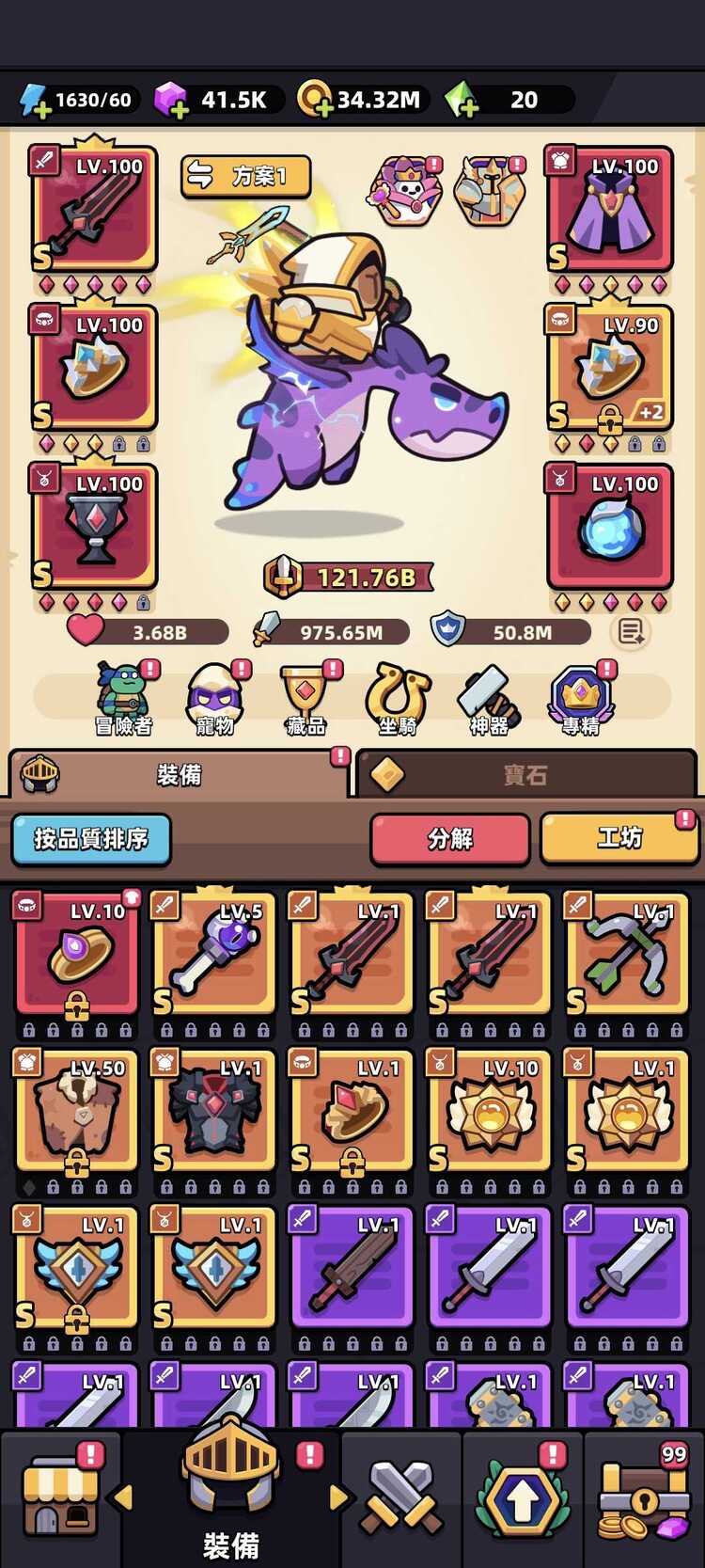
Task: View the stats detail list icon
Action: coord(630,632)
